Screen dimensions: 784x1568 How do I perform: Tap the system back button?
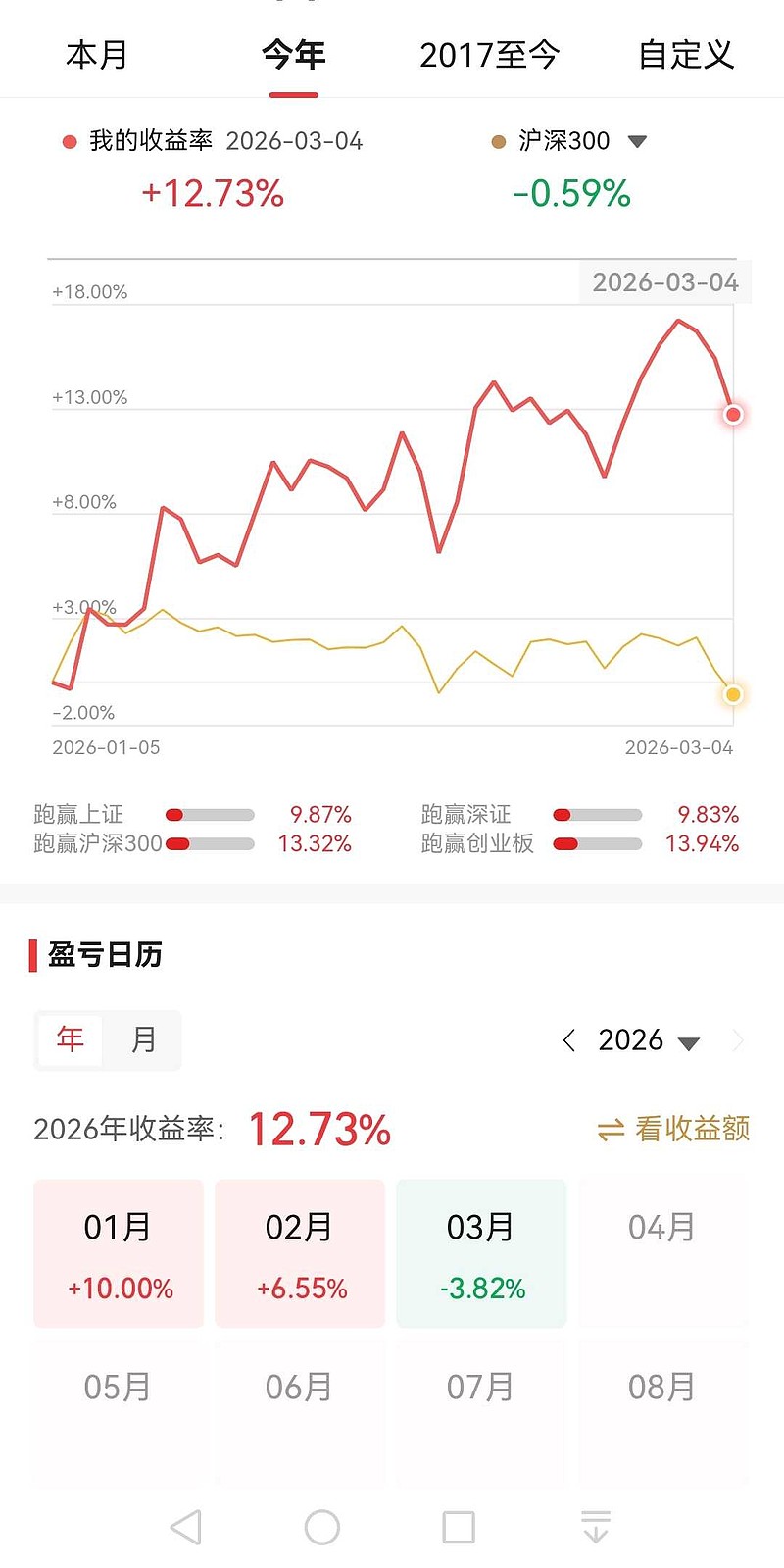coord(185,1527)
